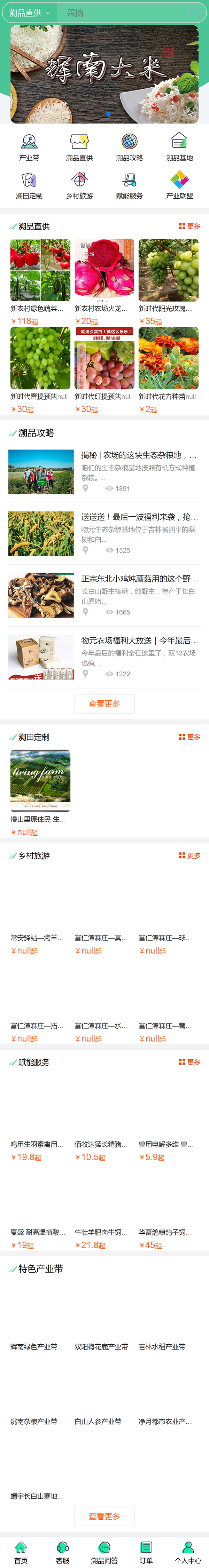Go to 溯品基地 category
Viewport: 209px width, 1568px height.
pos(179,147)
